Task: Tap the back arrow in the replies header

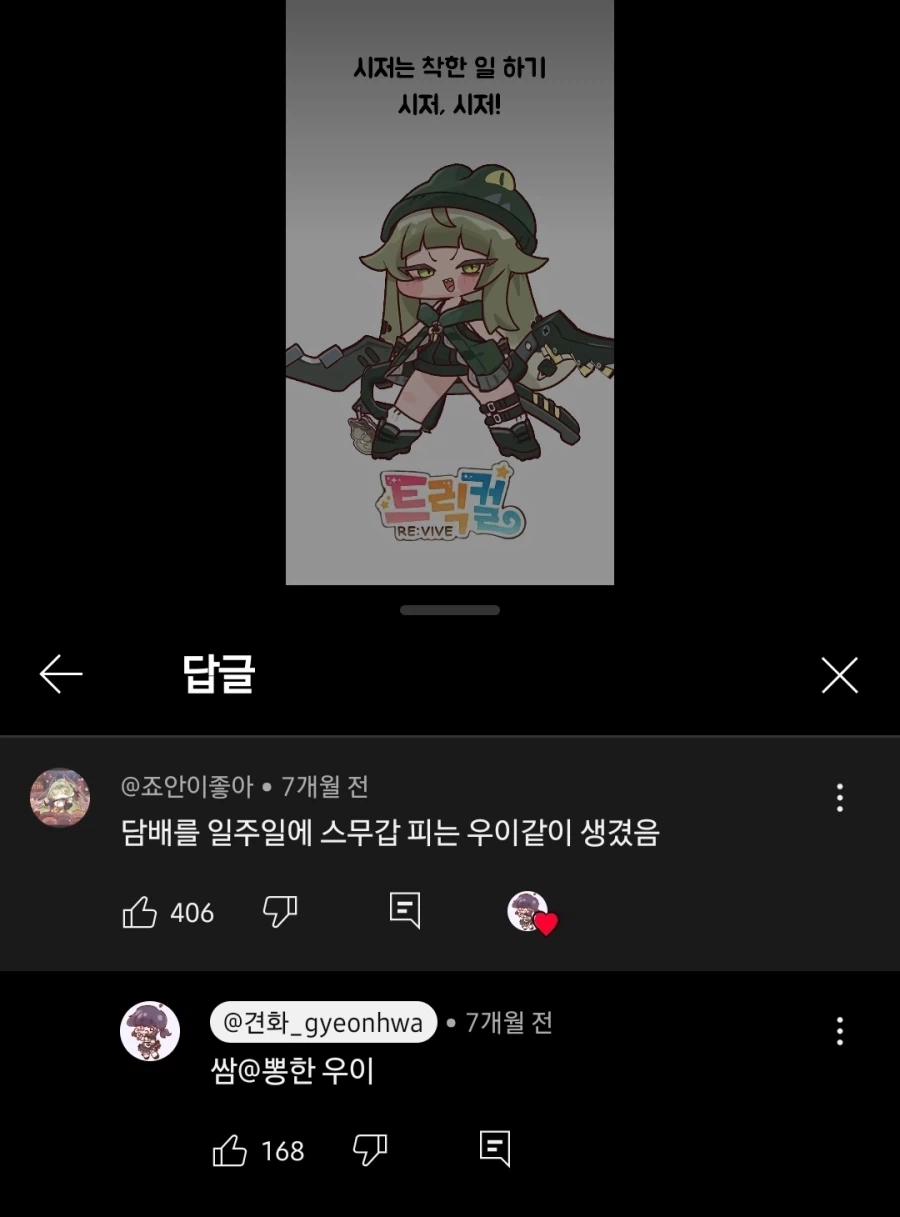Action: (61, 674)
